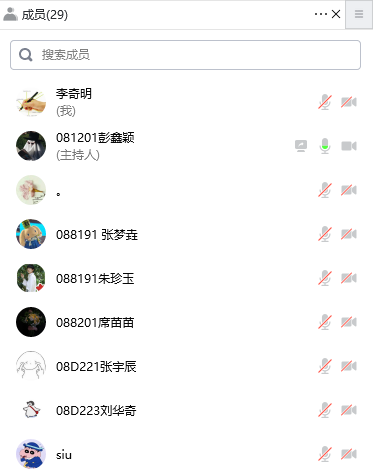The height and width of the screenshot is (474, 373).
Task: Tap screen-share icon beside 081201彭鑫颖
Action: (301, 146)
